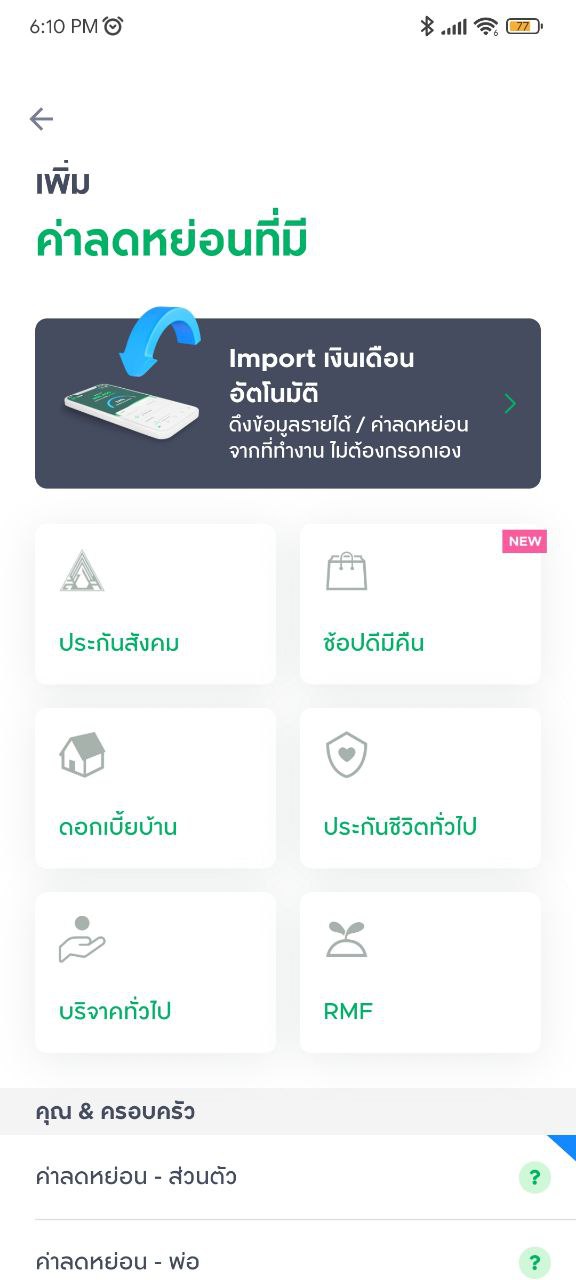This screenshot has width=576, height=1280.
Task: Open the Import เงินเดือนอัตโนมัติ banner
Action: point(288,403)
